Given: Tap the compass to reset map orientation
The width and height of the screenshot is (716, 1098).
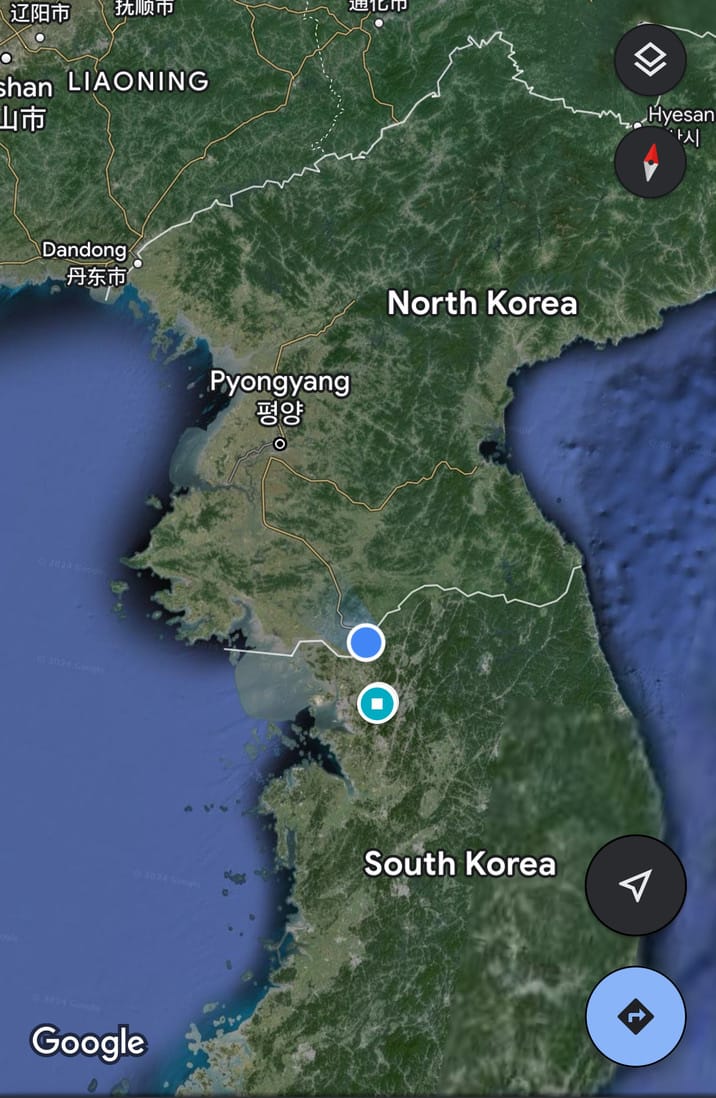Looking at the screenshot, I should (650, 161).
